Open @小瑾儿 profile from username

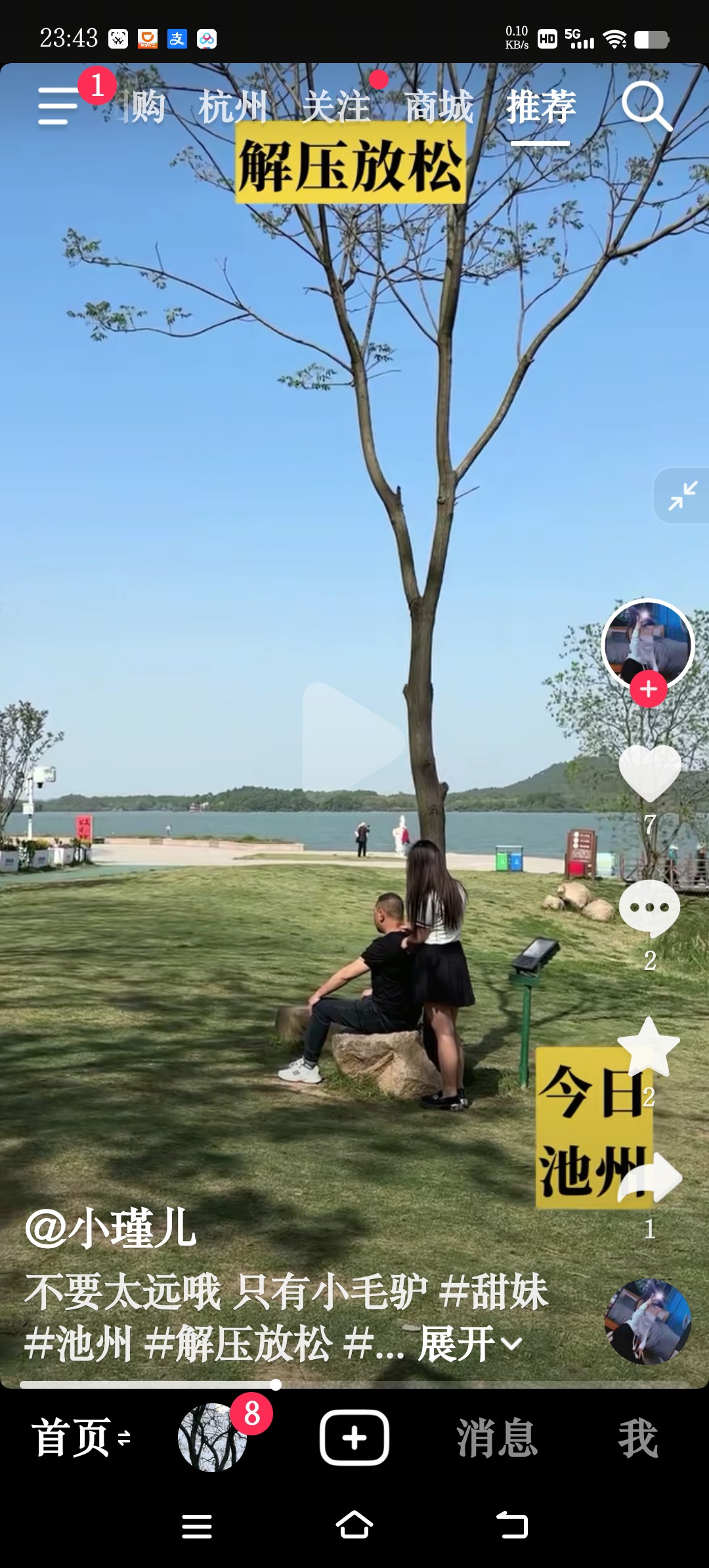[x=110, y=1228]
